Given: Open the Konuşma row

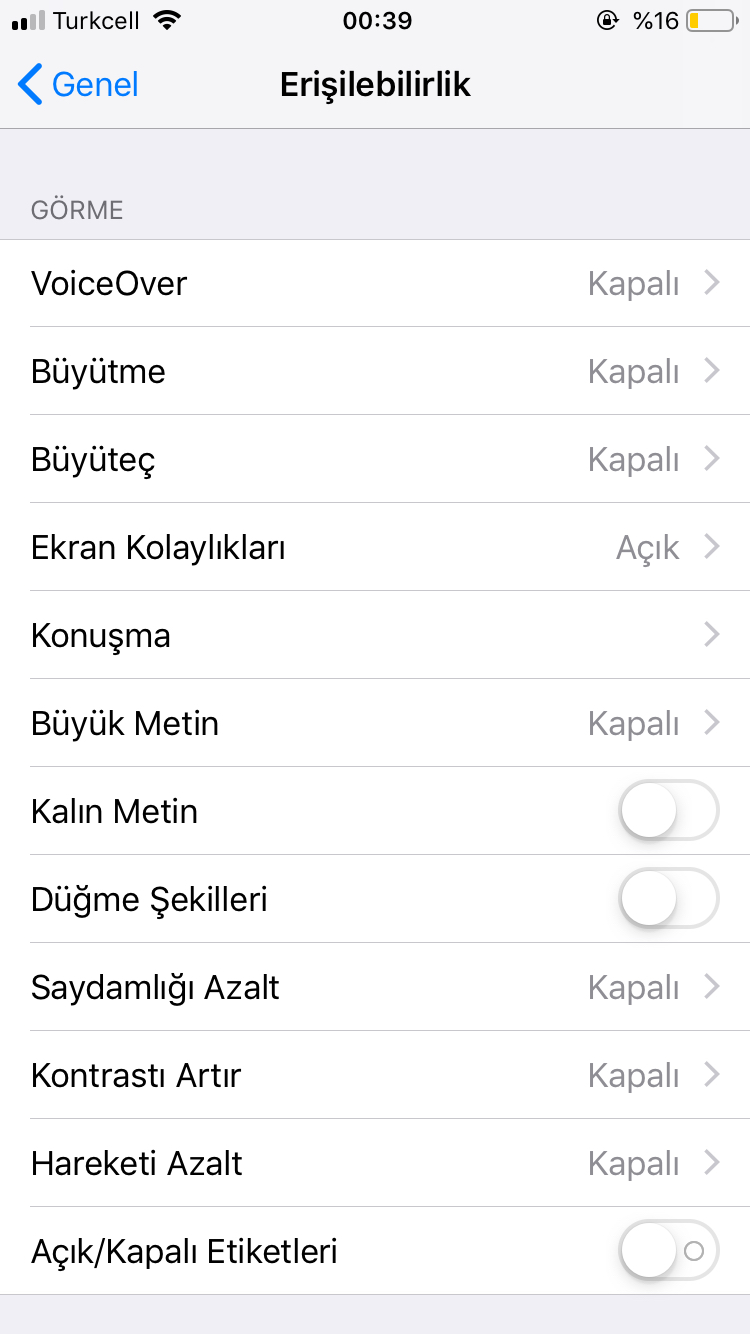Looking at the screenshot, I should 375,636.
